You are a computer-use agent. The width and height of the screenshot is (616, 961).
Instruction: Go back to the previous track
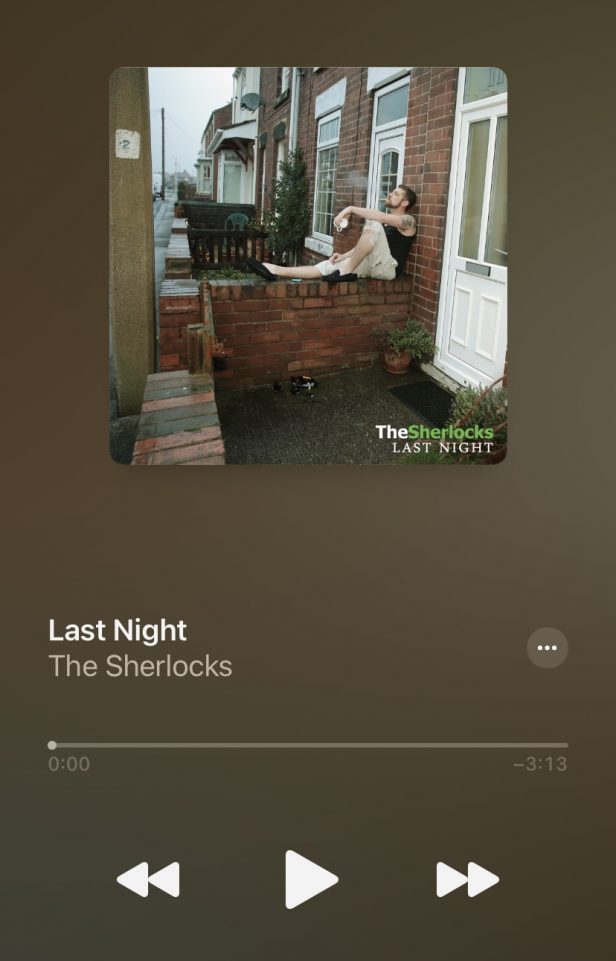pos(149,879)
